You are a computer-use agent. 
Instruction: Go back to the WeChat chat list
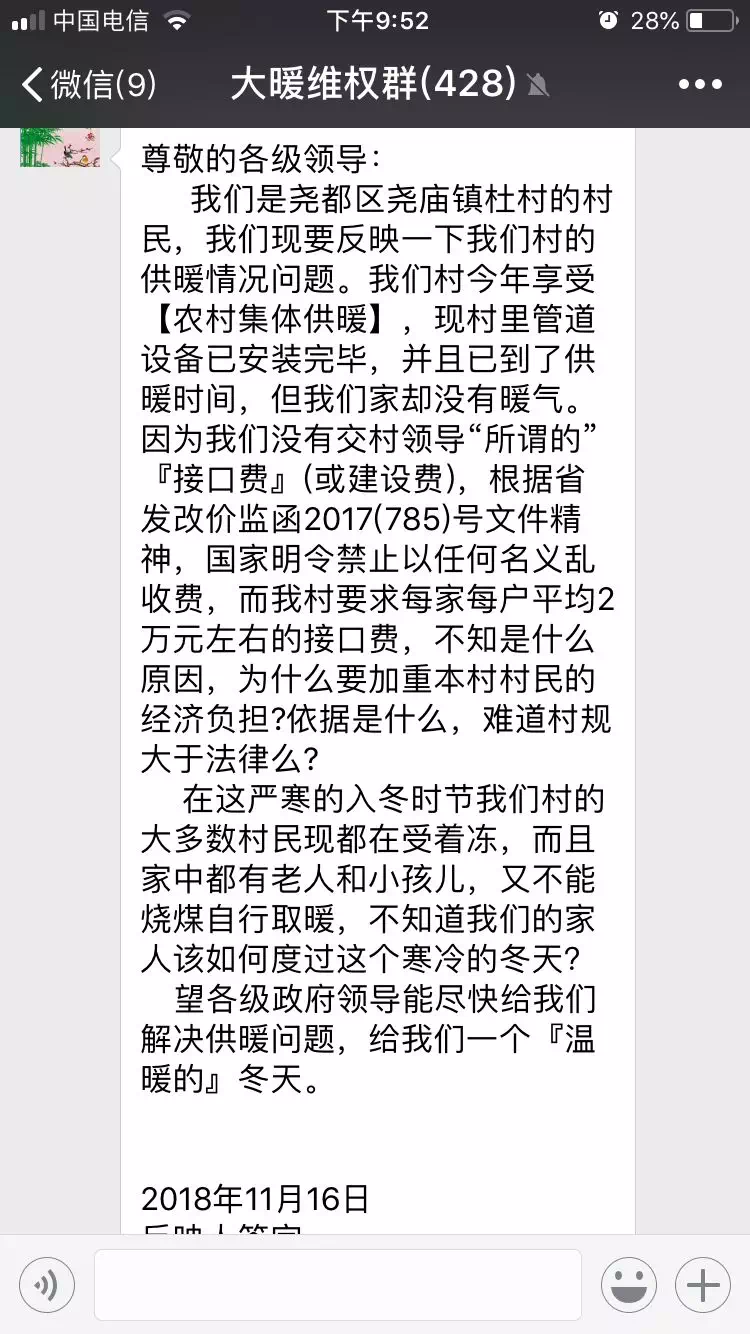point(88,84)
